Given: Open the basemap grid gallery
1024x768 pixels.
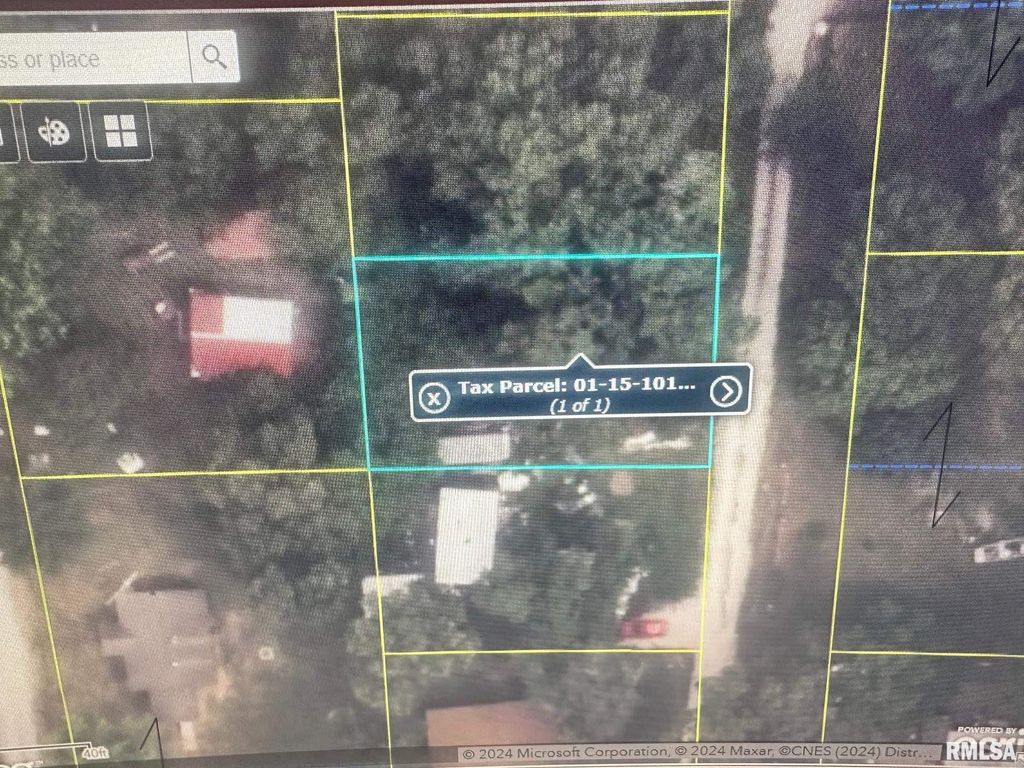Looking at the screenshot, I should point(121,131).
